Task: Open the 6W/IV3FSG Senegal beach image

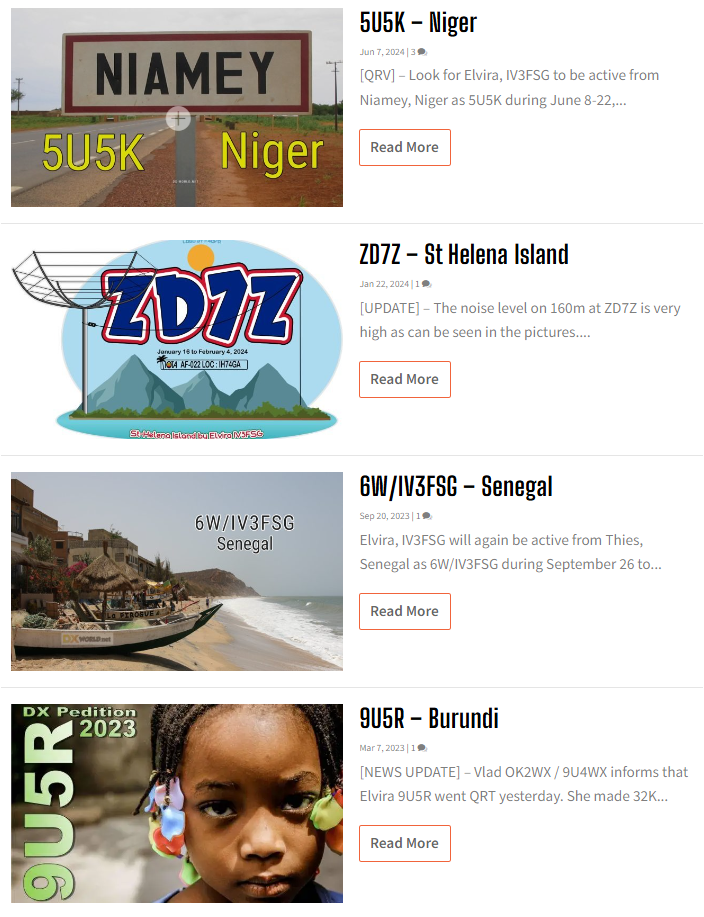Action: coord(177,571)
